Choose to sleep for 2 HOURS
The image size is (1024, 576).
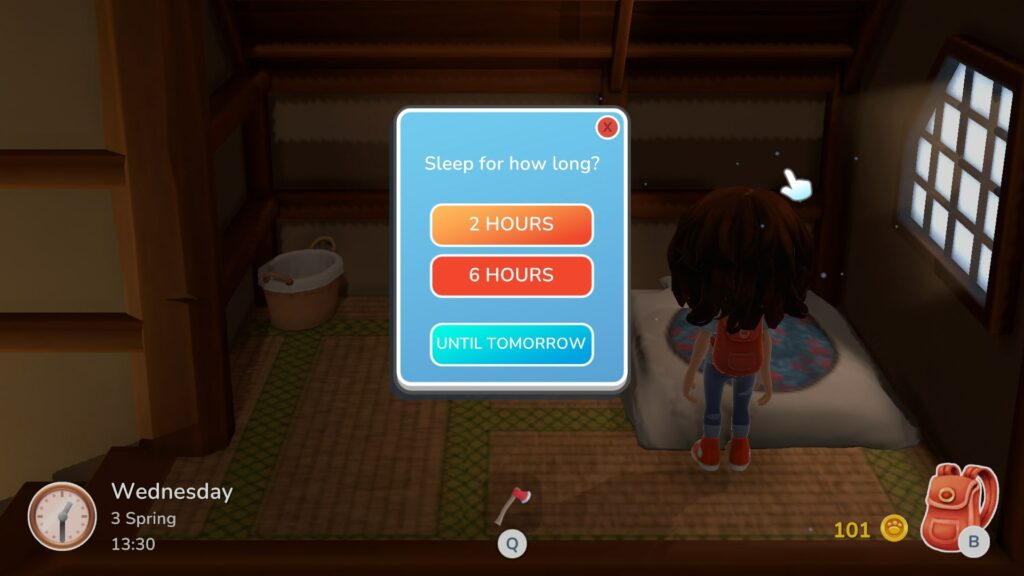(511, 224)
